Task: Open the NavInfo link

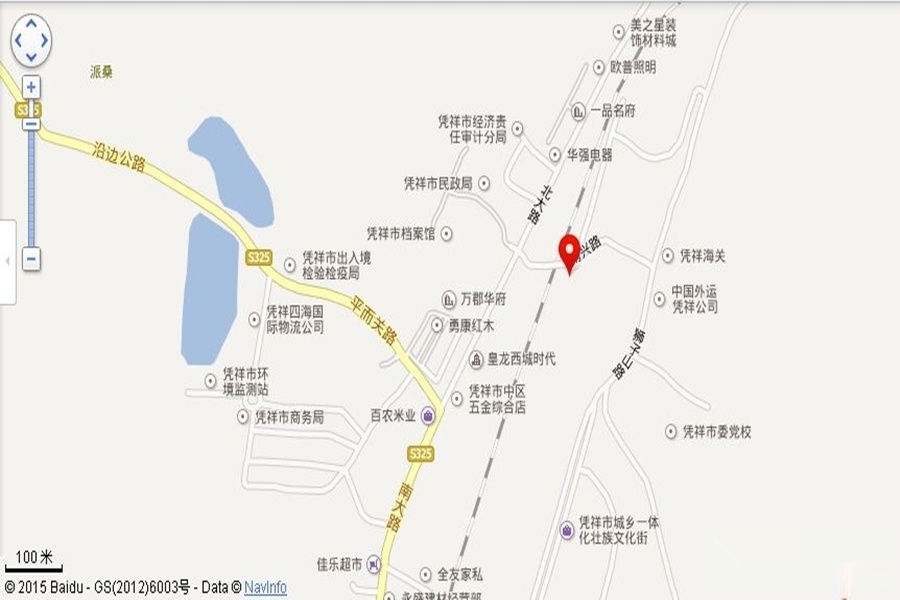Action: [265, 588]
